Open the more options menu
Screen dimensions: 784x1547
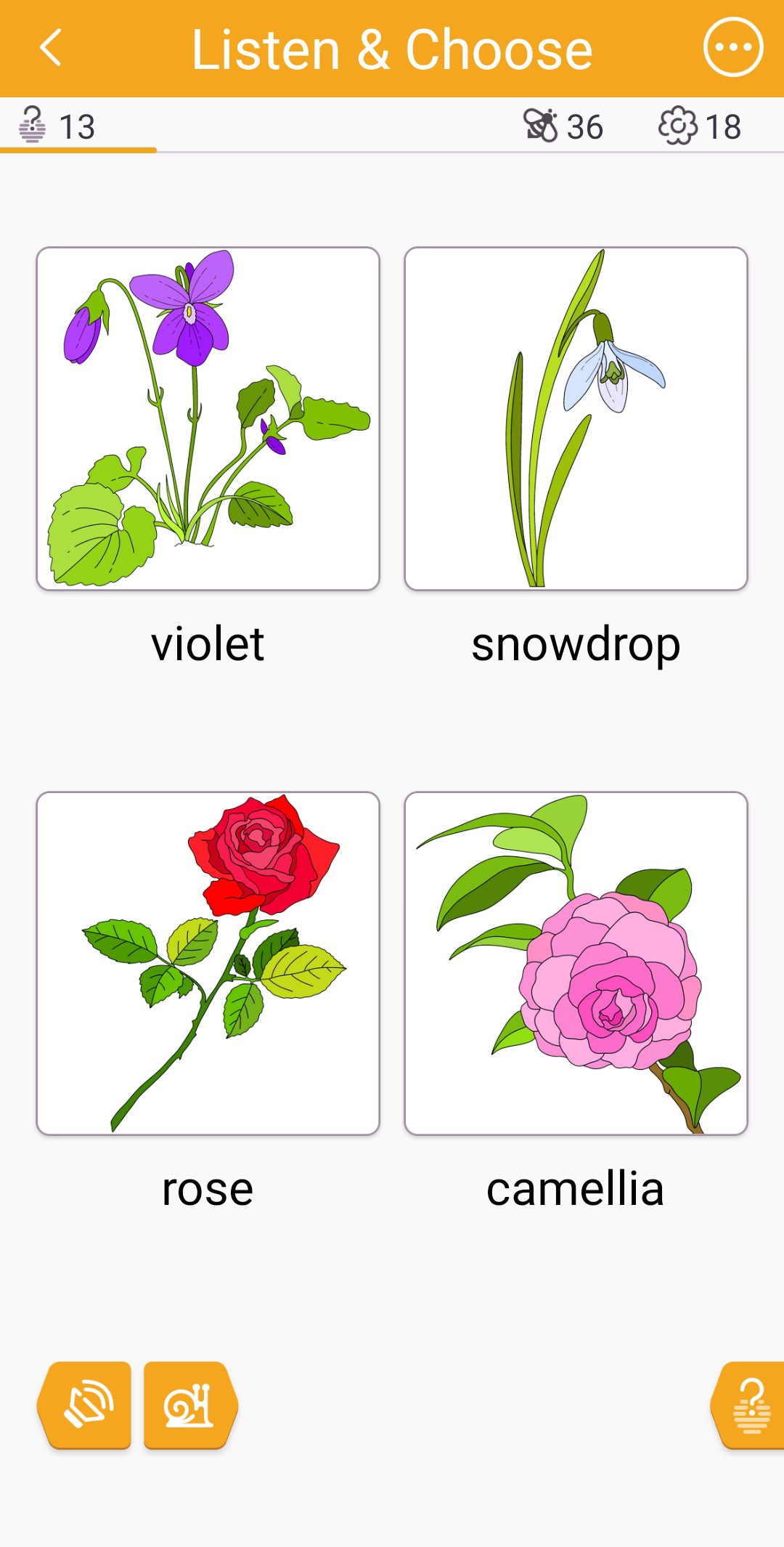click(732, 48)
